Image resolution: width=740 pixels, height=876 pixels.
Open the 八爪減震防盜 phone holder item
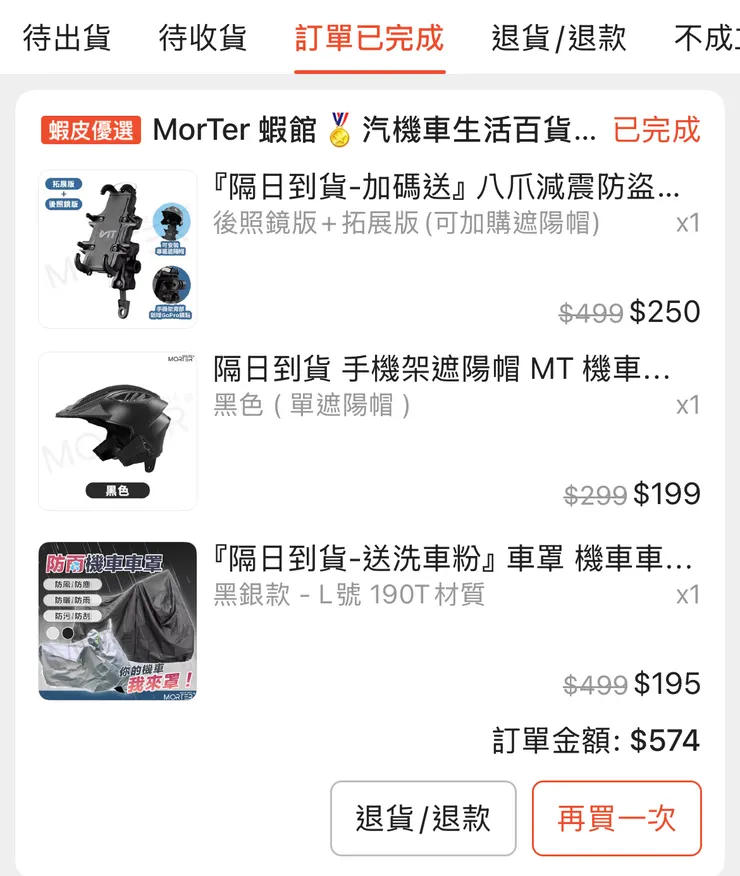pyautogui.click(x=446, y=187)
